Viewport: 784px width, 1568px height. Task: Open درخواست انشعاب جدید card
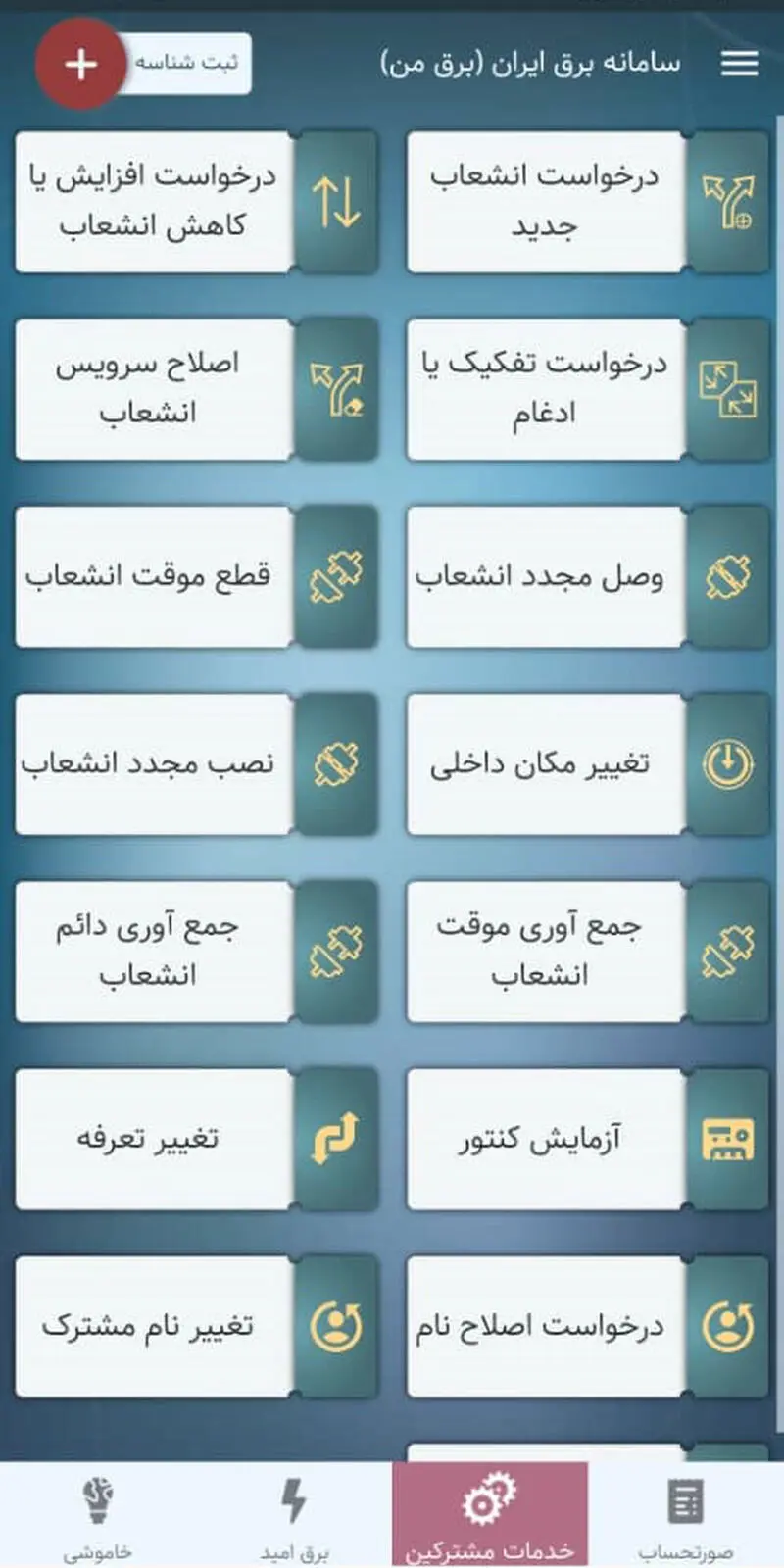coord(588,202)
